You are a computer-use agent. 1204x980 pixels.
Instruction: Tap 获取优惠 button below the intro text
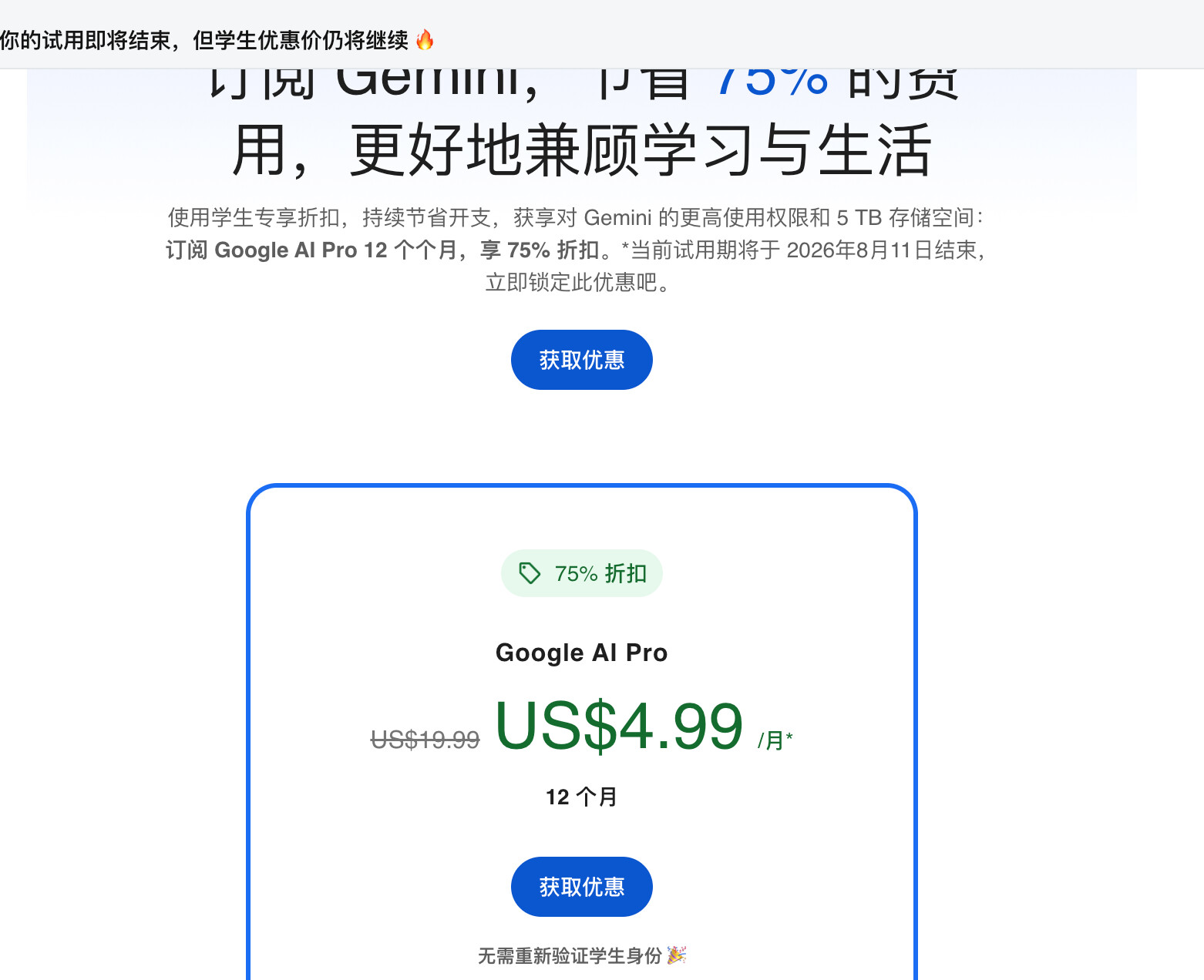click(x=581, y=360)
